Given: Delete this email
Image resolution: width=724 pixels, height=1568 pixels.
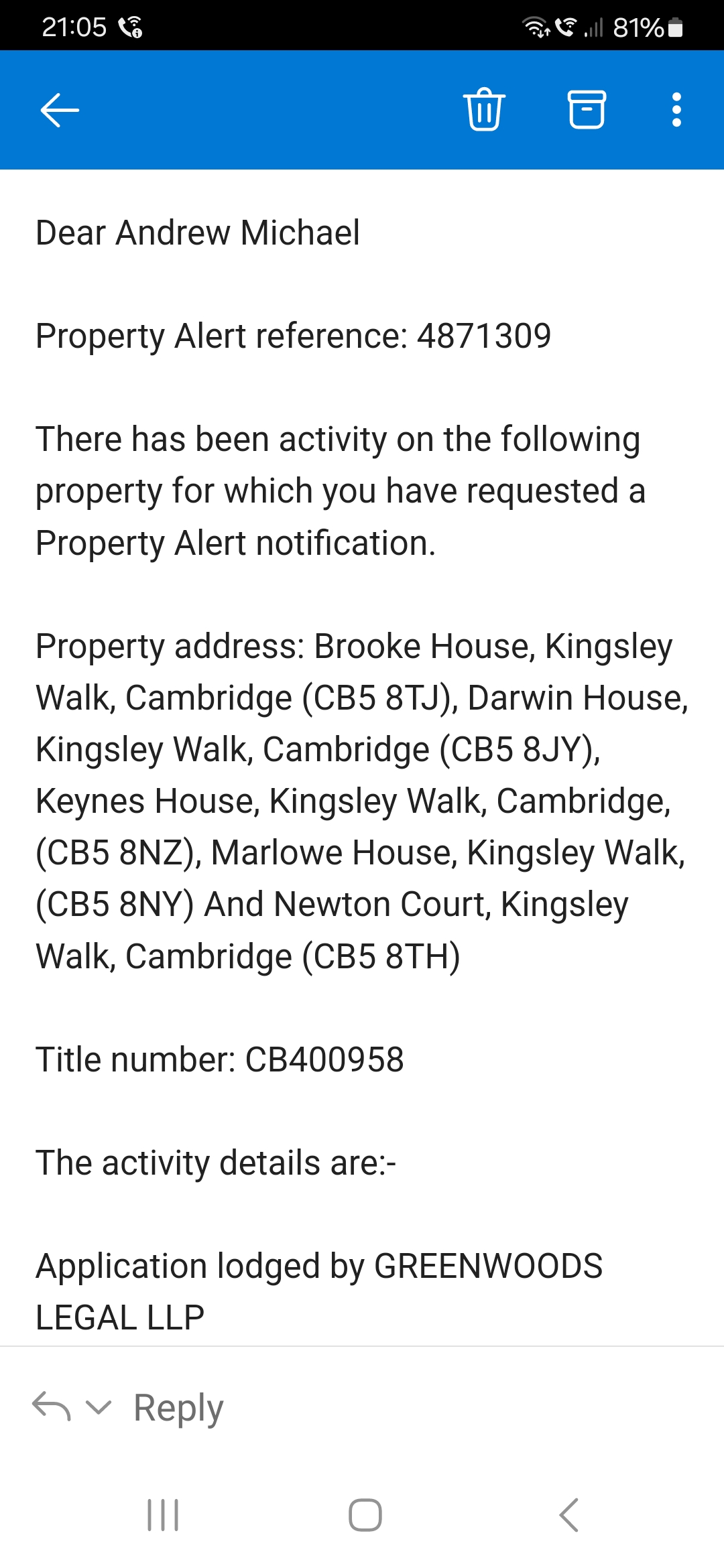Looking at the screenshot, I should coord(484,110).
